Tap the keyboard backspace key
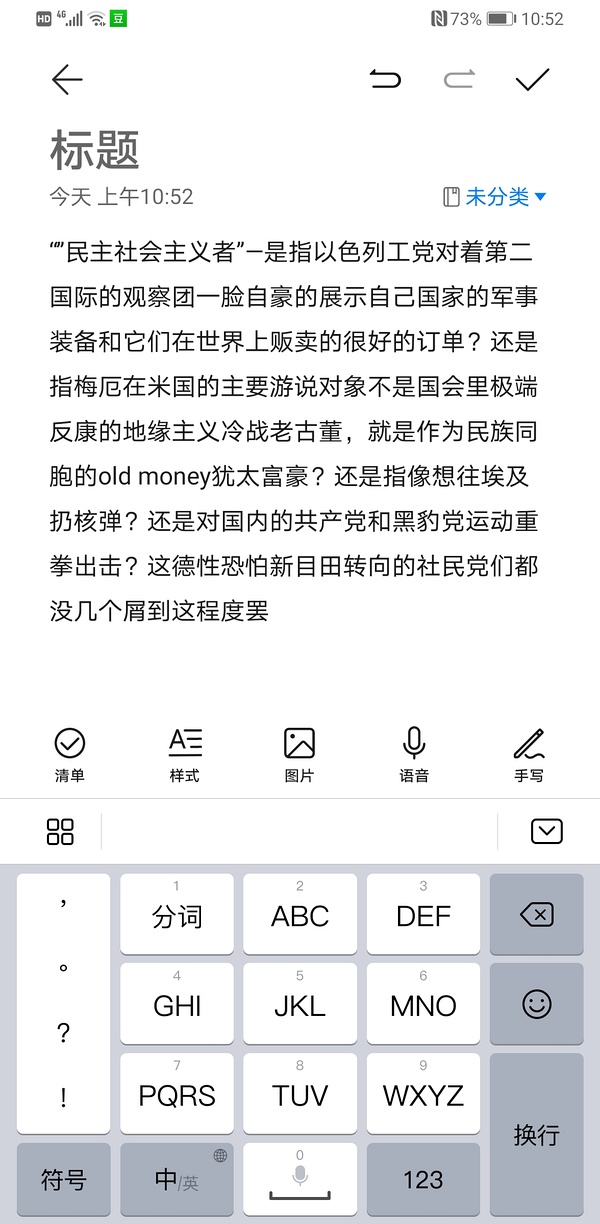Screen dimensions: 600x1224 point(536,914)
